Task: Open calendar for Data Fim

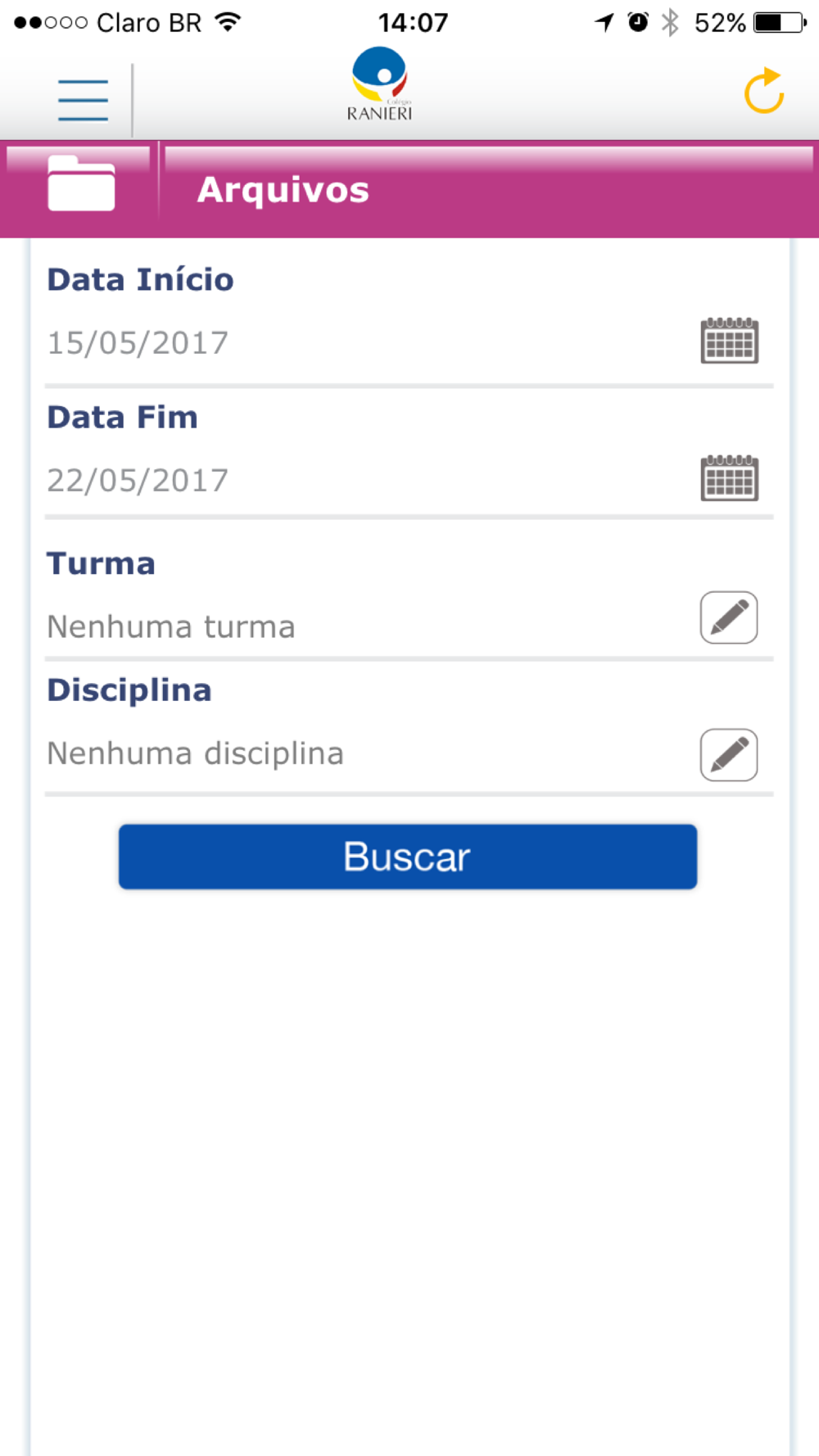Action: point(729,478)
